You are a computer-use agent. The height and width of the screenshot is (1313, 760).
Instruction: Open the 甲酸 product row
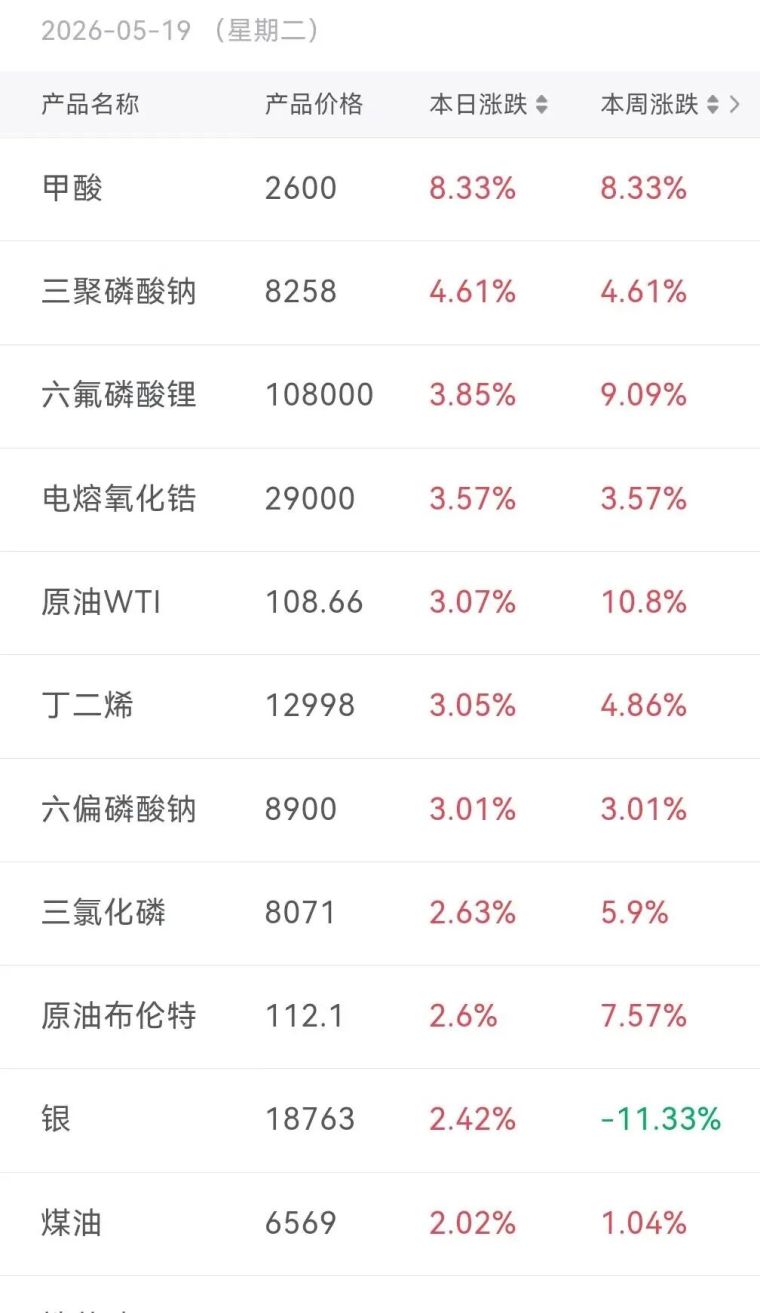click(380, 189)
